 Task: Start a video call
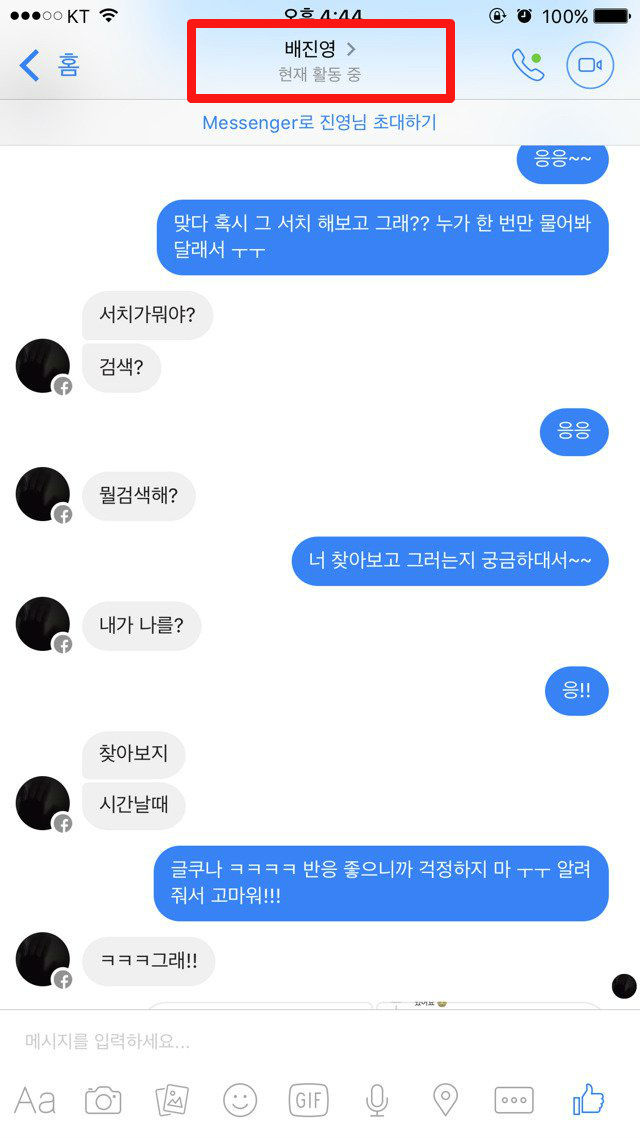coord(589,66)
